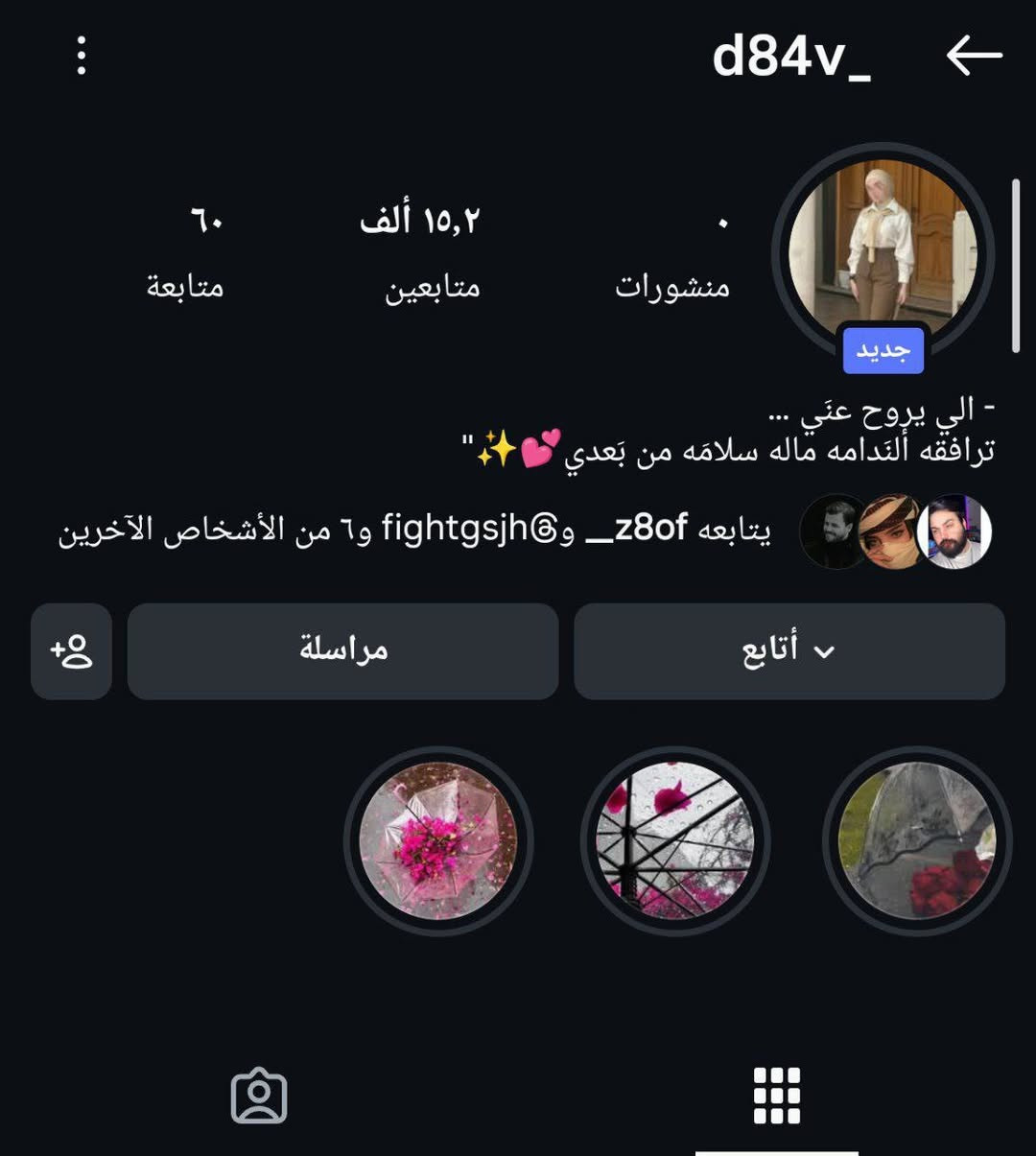Image resolution: width=1036 pixels, height=1156 pixels.
Task: Open the highlight with pink flower umbrella
Action: point(437,840)
